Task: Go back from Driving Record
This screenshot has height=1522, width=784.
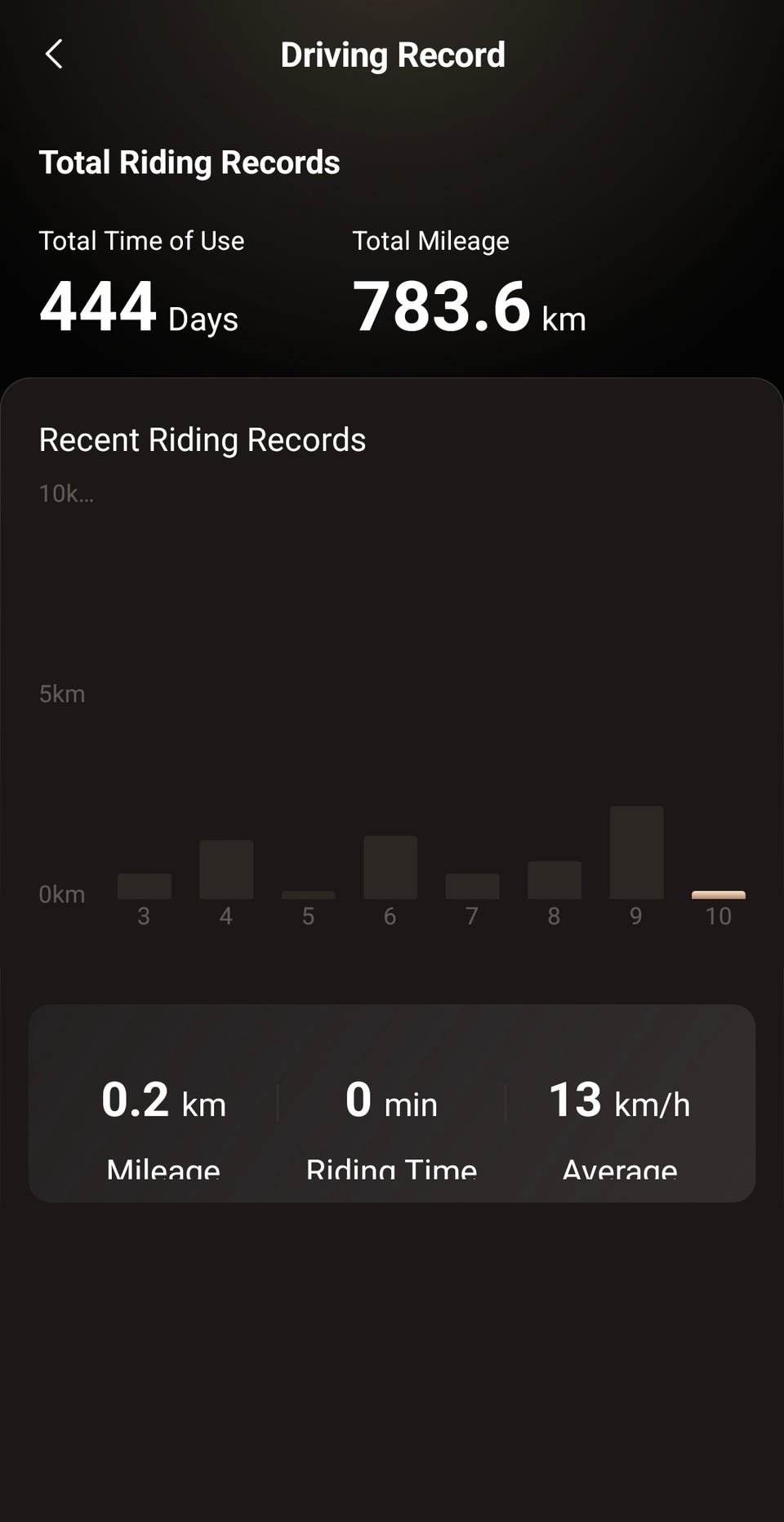Action: point(54,55)
